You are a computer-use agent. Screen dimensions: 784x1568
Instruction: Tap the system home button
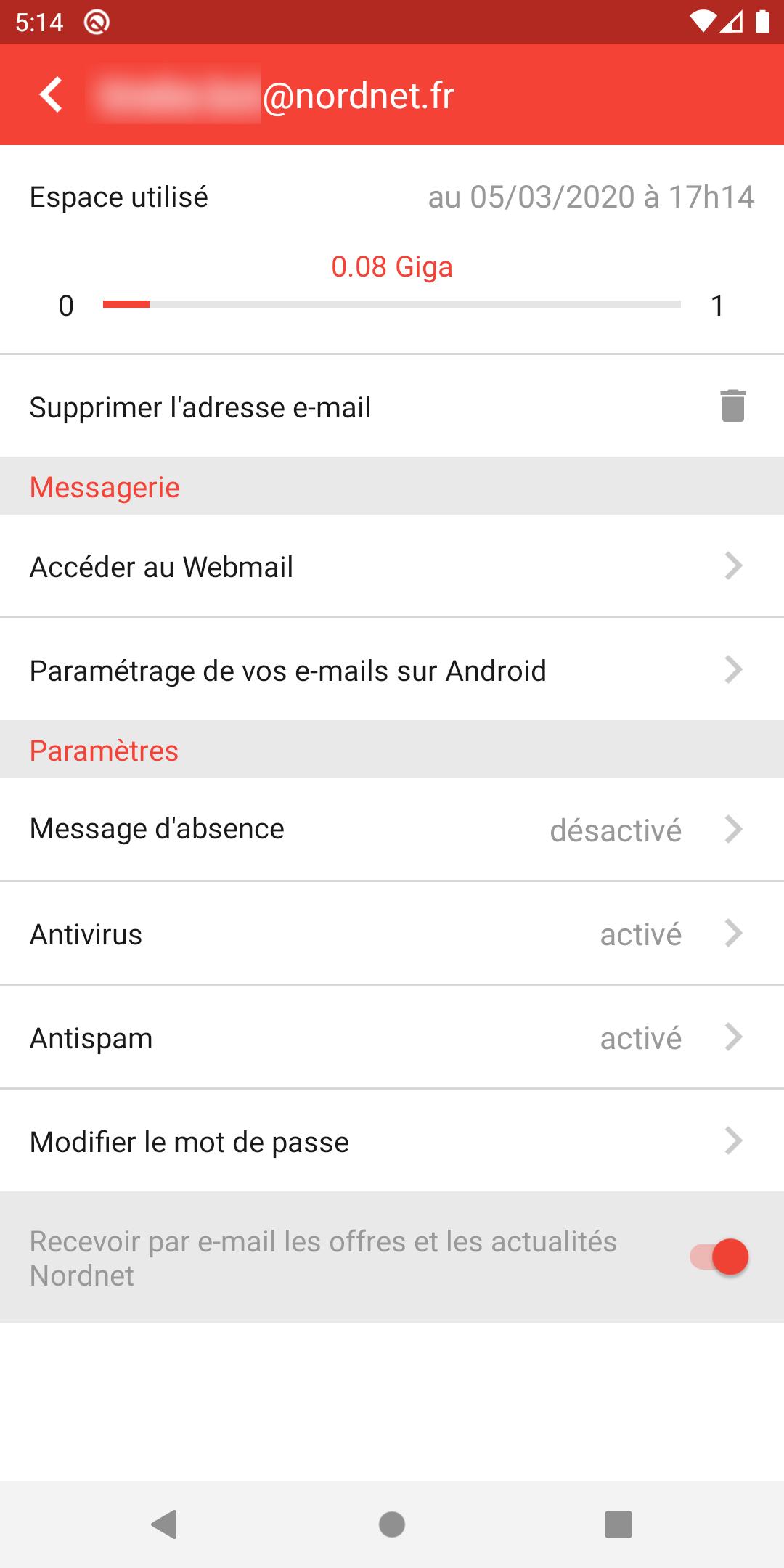coord(392,1524)
